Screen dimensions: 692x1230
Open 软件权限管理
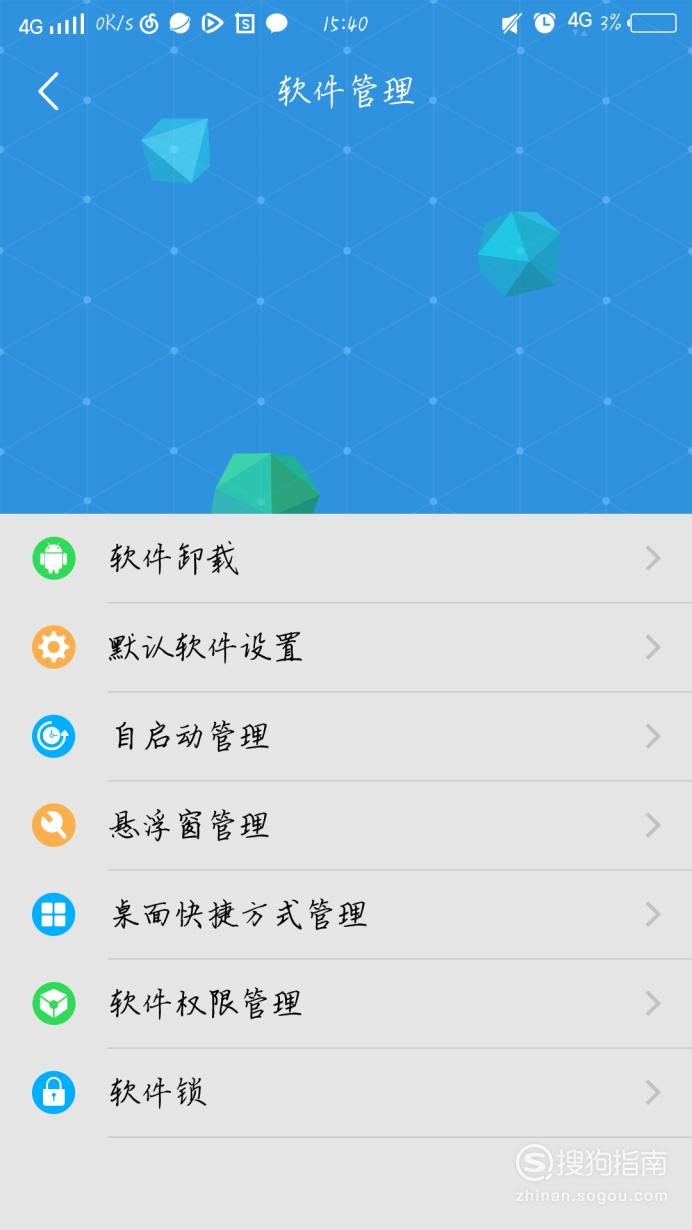pos(346,1003)
